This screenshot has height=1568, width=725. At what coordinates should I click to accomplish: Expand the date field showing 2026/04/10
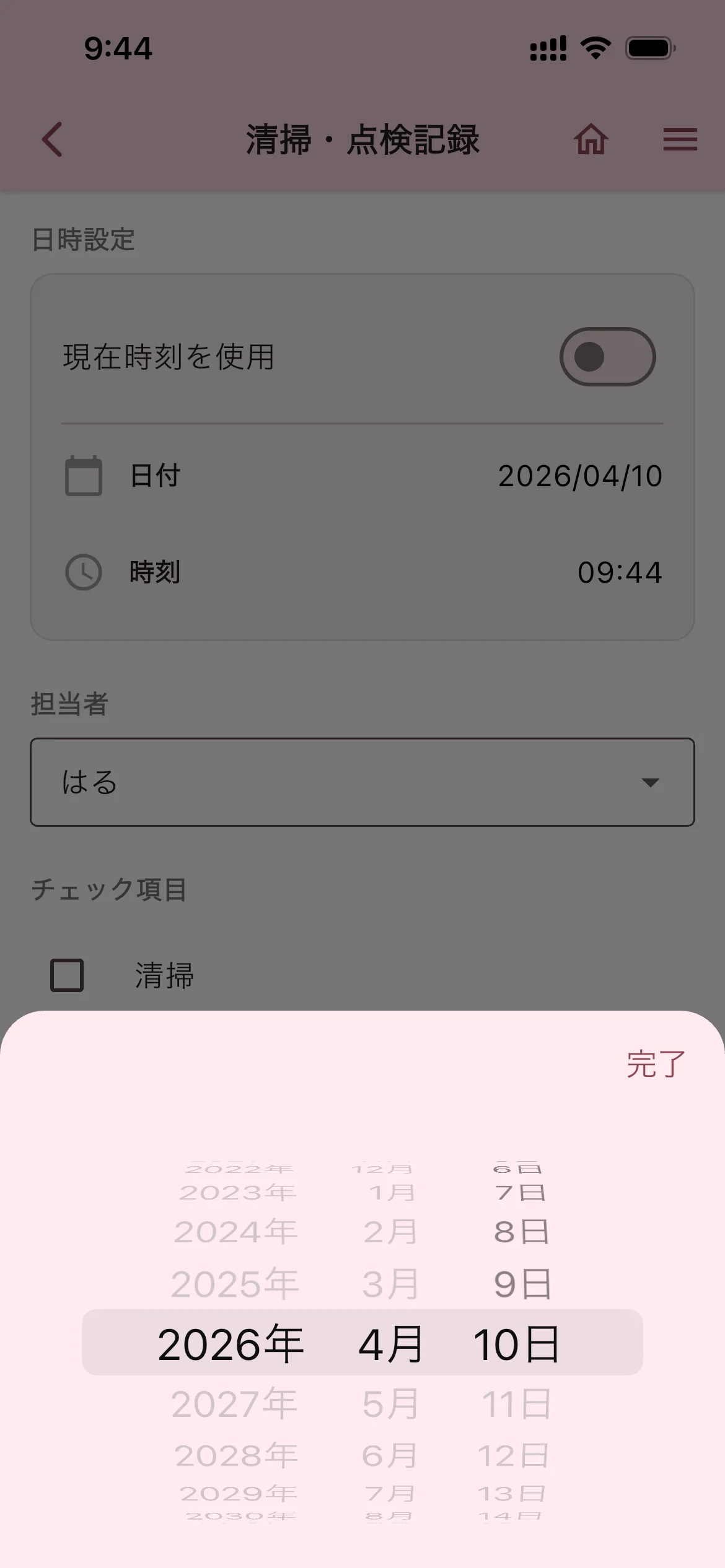581,476
